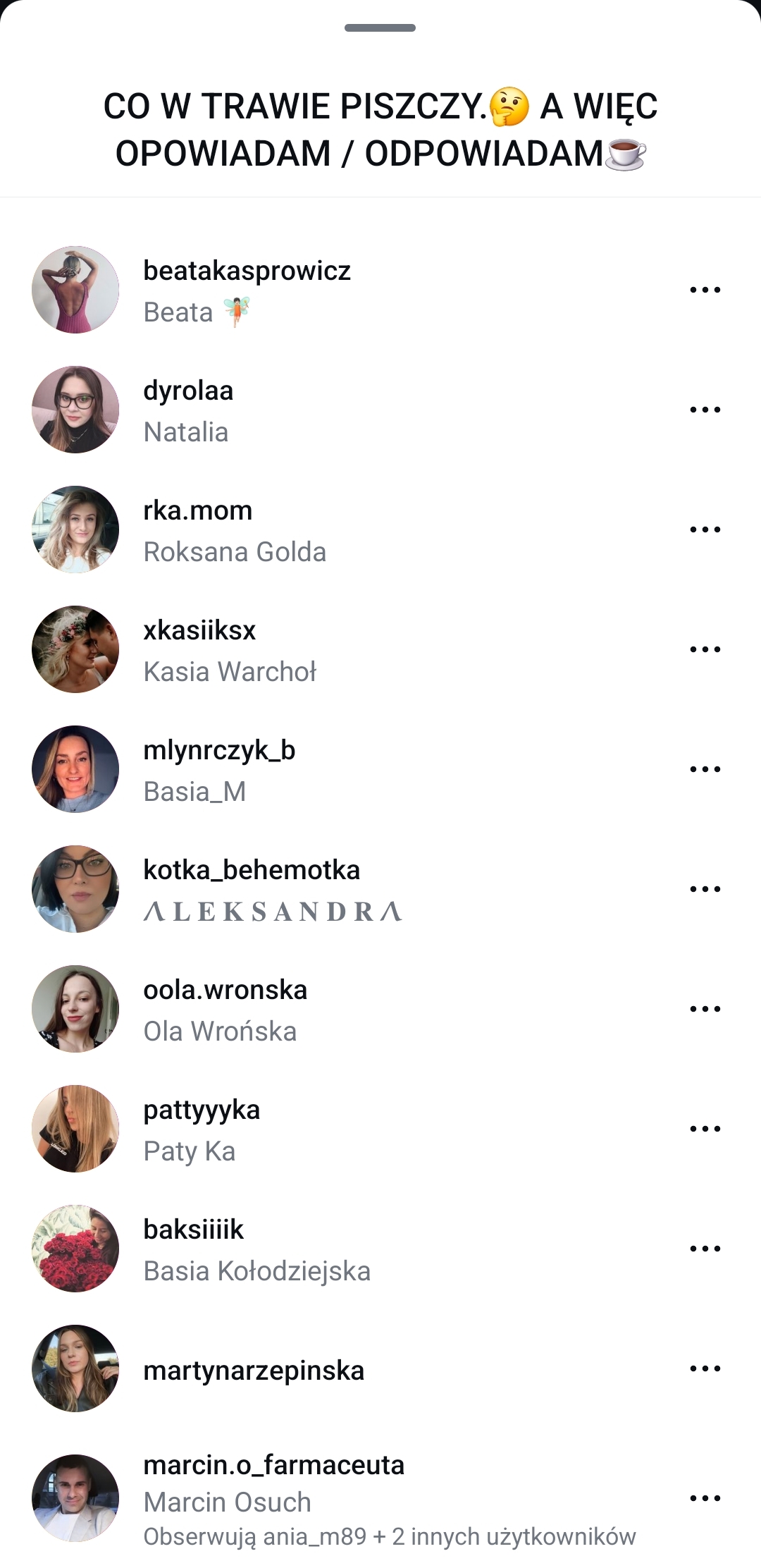Open three-dot menu for oola.wronska
761x1568 pixels.
[x=705, y=1009]
